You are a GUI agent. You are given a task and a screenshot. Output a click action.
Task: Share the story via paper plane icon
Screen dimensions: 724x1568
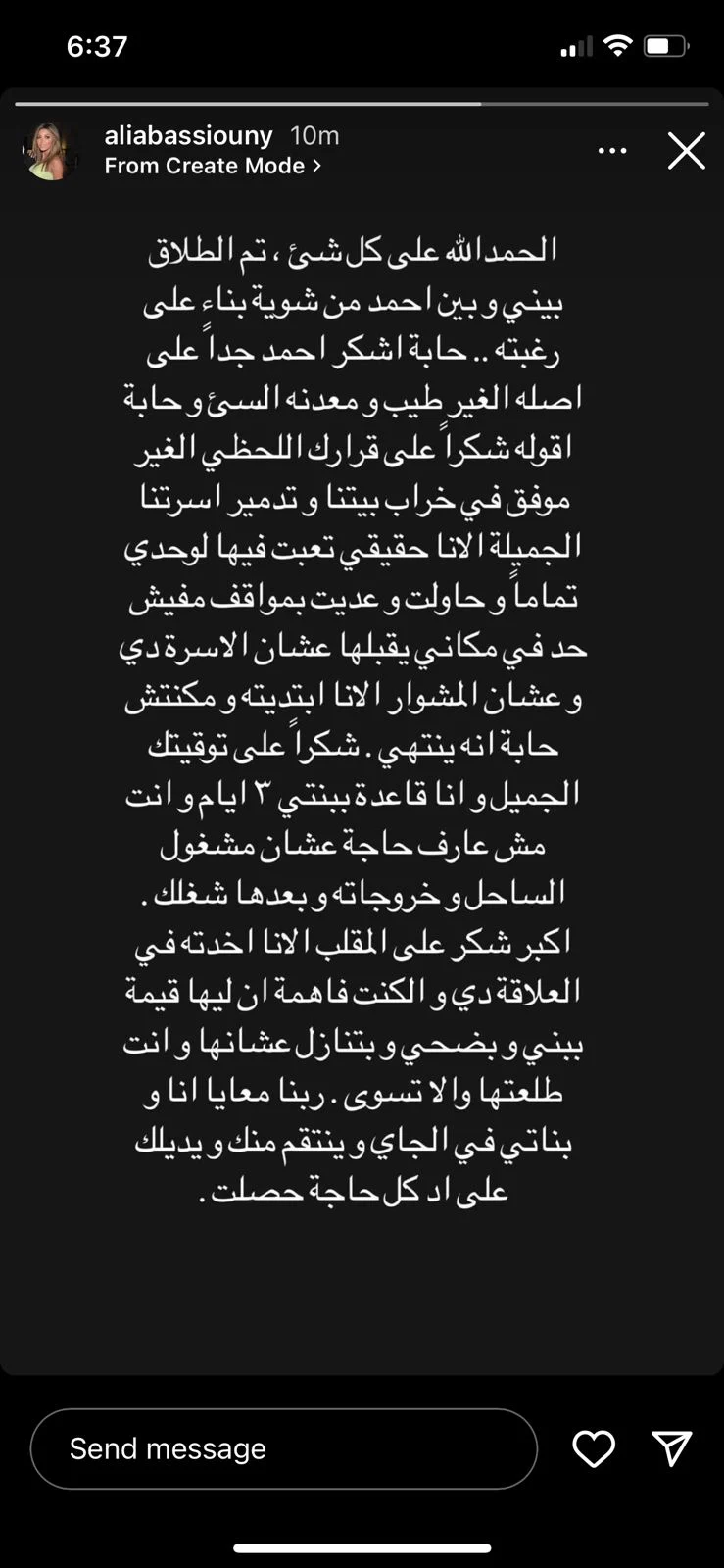pos(672,1448)
